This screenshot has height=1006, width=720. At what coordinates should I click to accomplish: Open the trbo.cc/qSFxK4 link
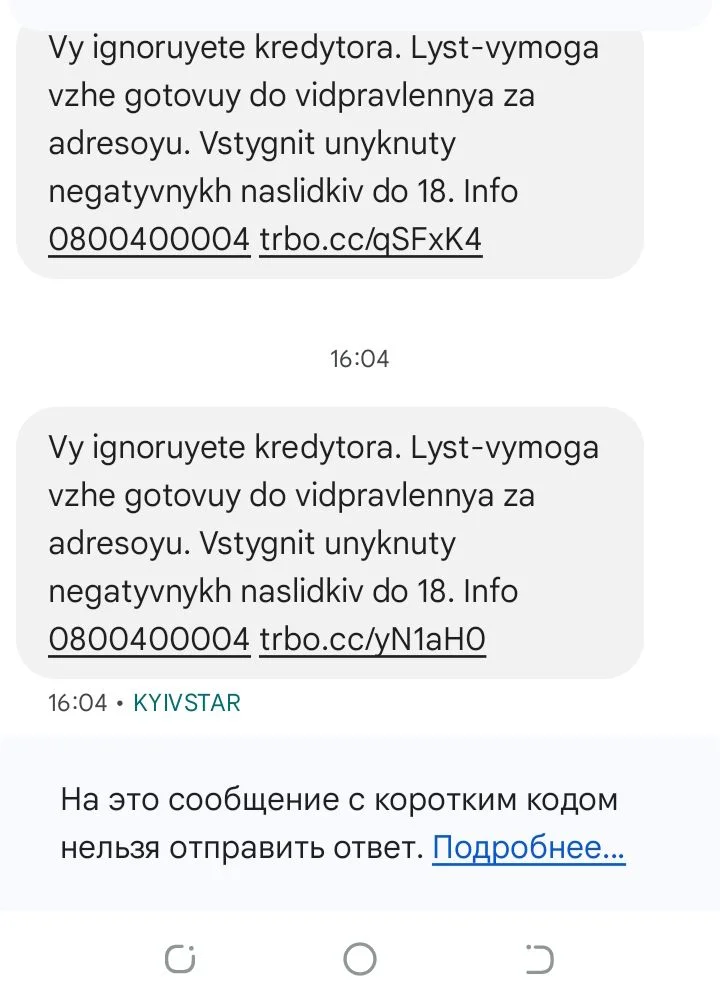click(370, 240)
